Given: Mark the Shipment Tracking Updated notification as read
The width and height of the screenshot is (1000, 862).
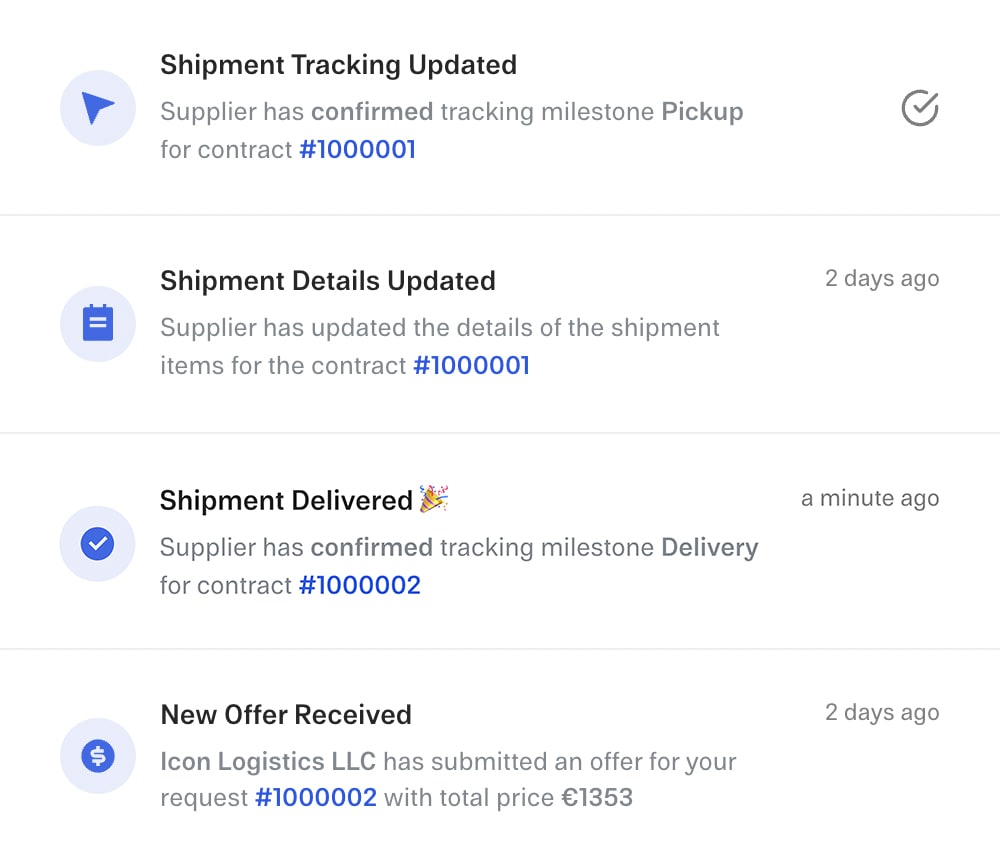Looking at the screenshot, I should tap(919, 108).
